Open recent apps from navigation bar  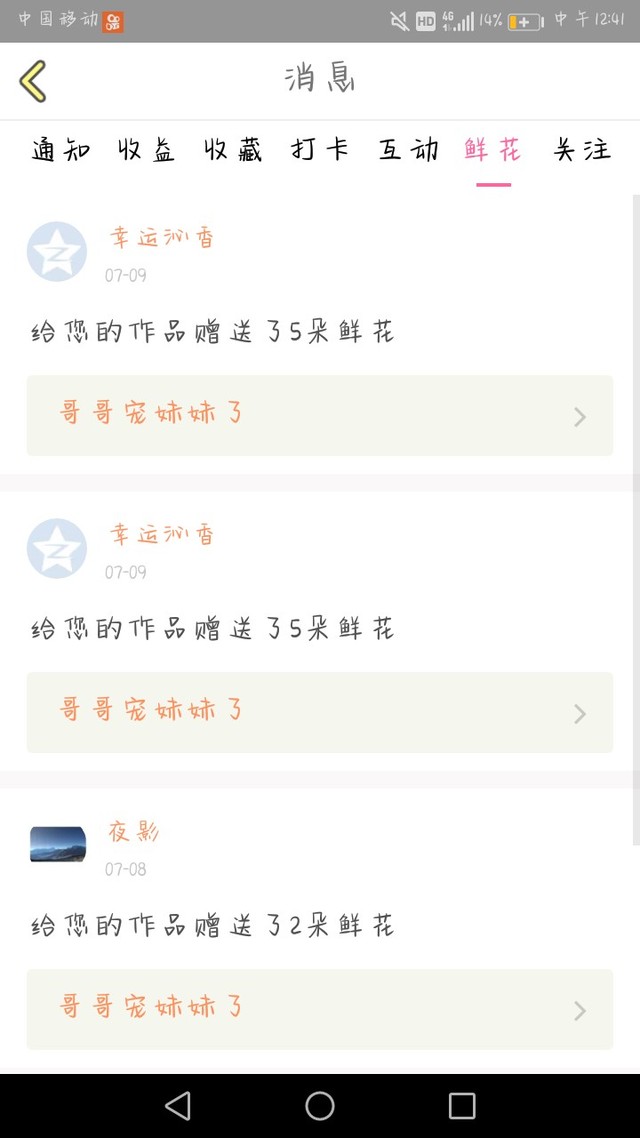[461, 1106]
